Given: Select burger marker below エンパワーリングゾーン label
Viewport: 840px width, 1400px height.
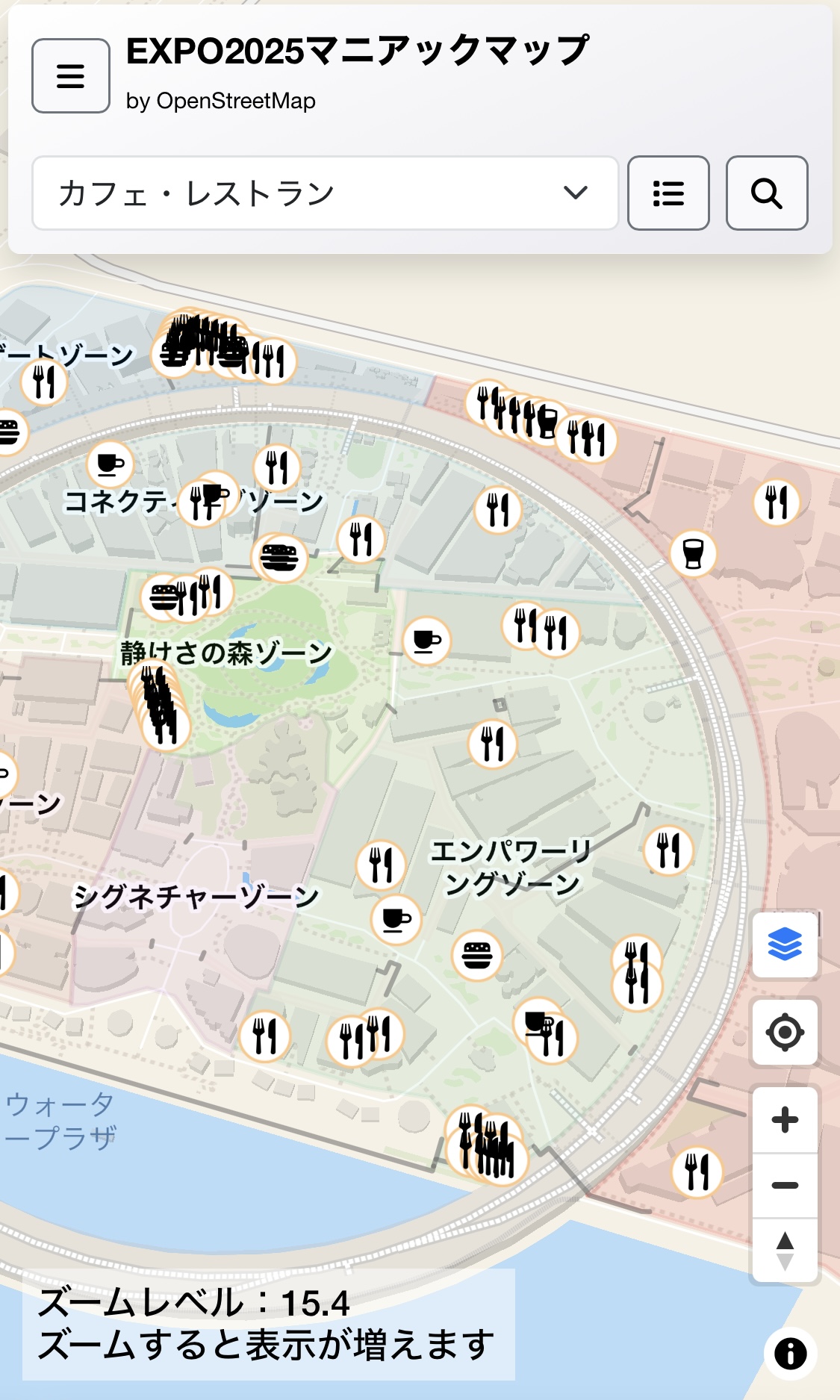Looking at the screenshot, I should click(x=477, y=955).
